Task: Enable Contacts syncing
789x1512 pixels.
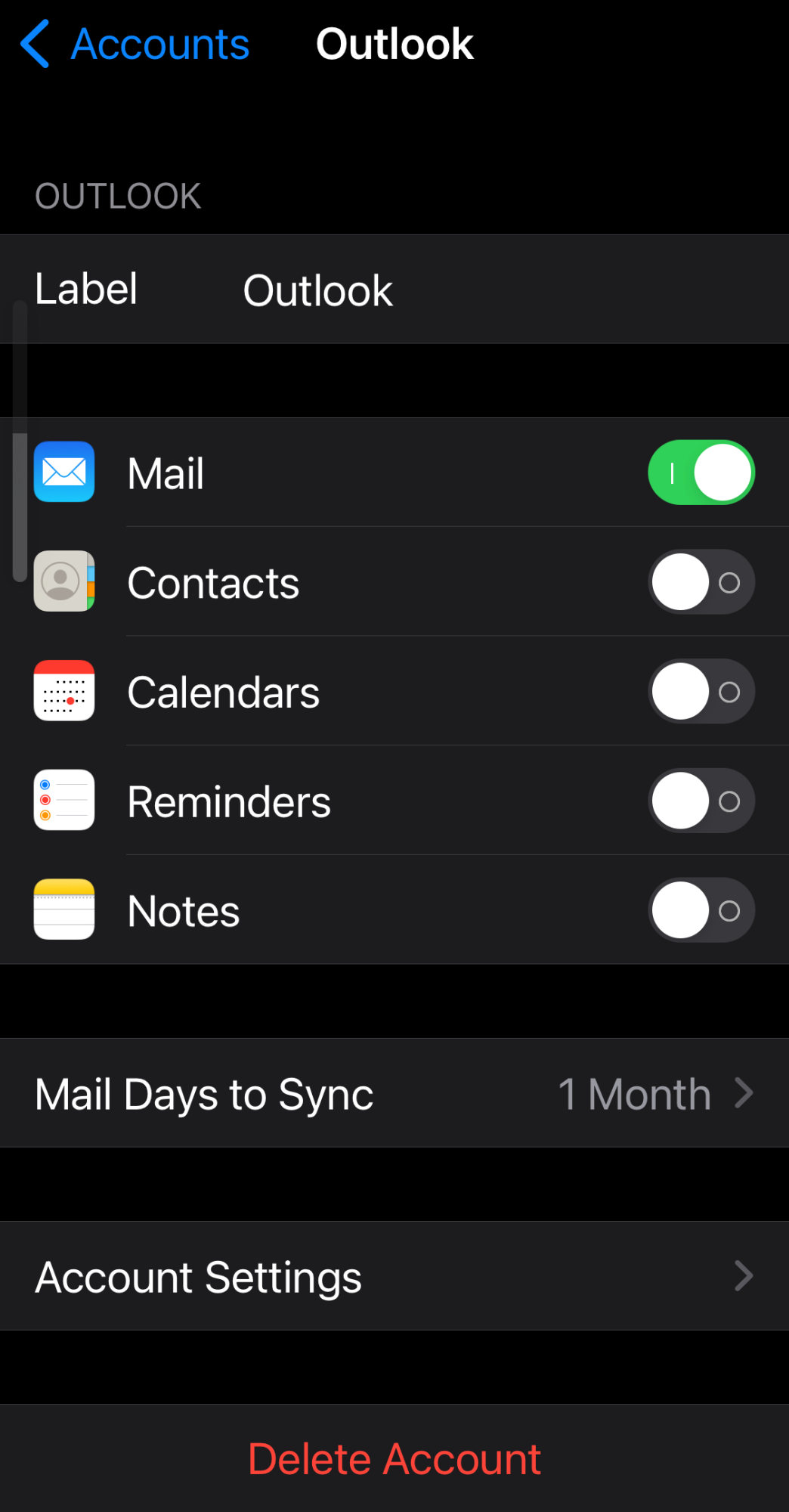Action: click(x=701, y=582)
